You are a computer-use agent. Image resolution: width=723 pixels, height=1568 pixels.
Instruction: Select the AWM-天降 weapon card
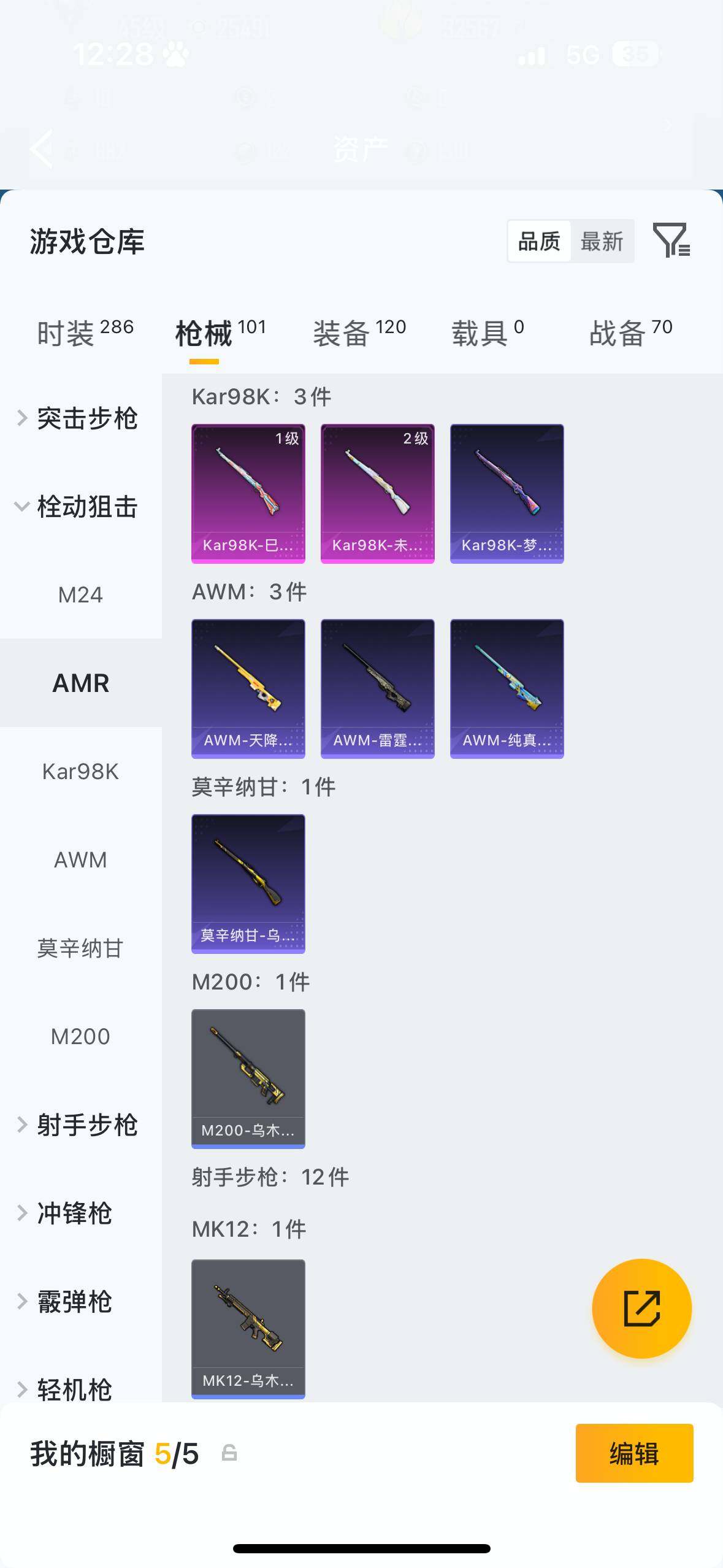248,687
